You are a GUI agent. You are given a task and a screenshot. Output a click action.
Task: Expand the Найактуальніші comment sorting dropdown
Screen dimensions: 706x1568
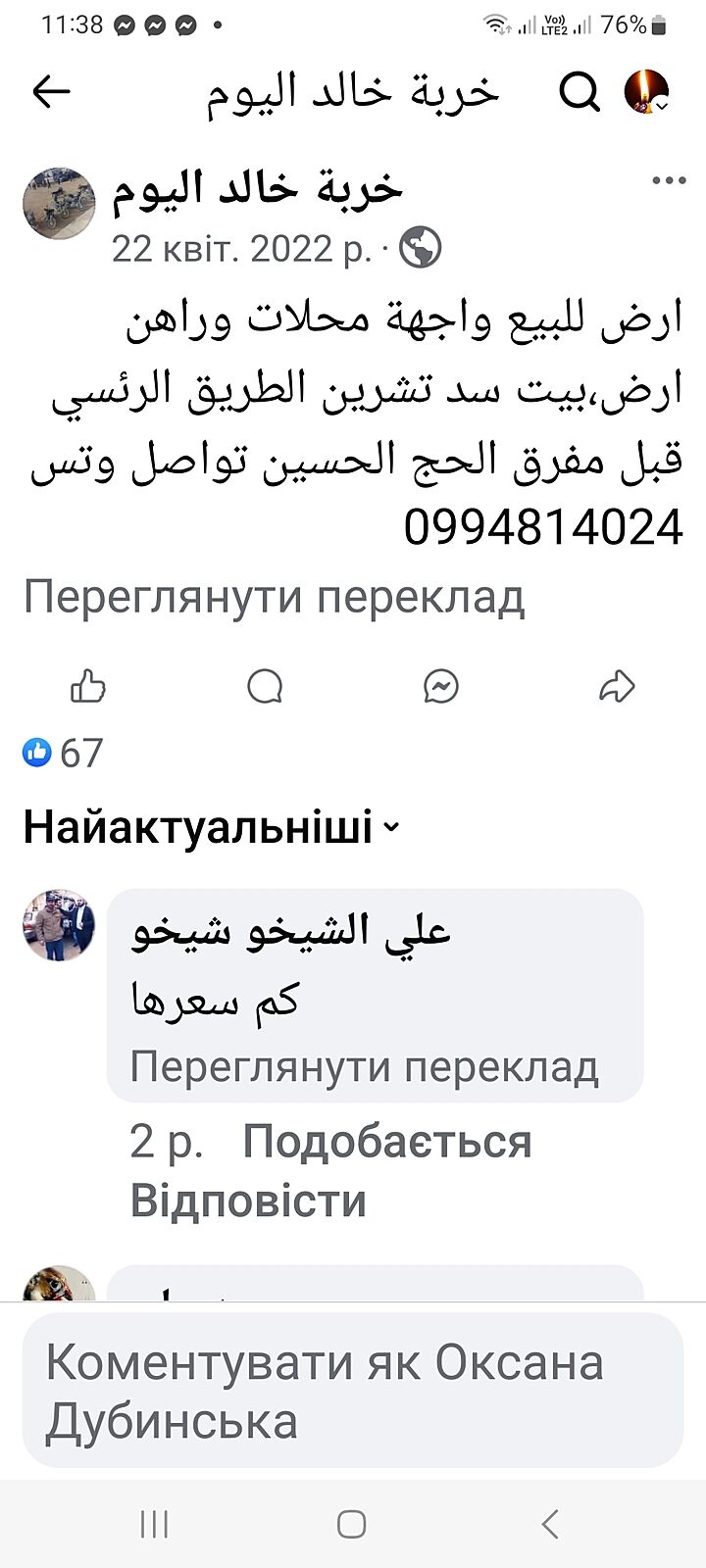point(212,827)
